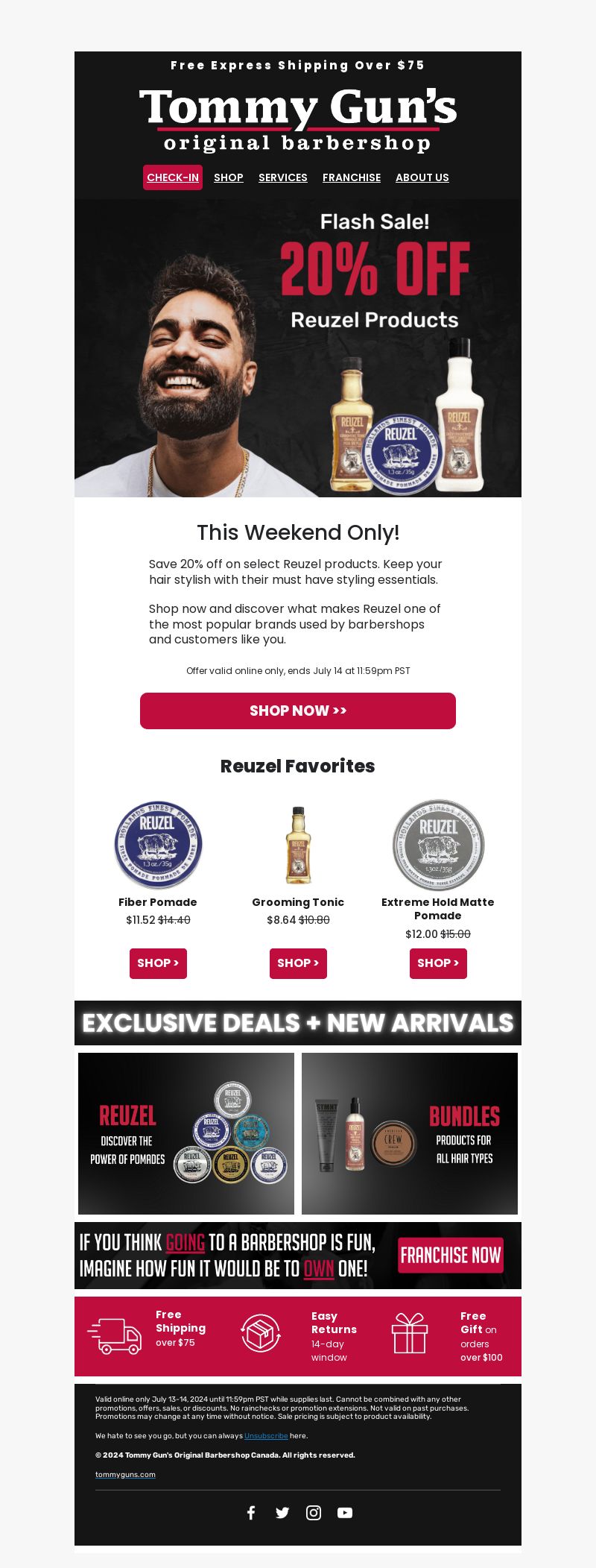Click the Unsubscribe link
596x1568 pixels.
point(266,1435)
